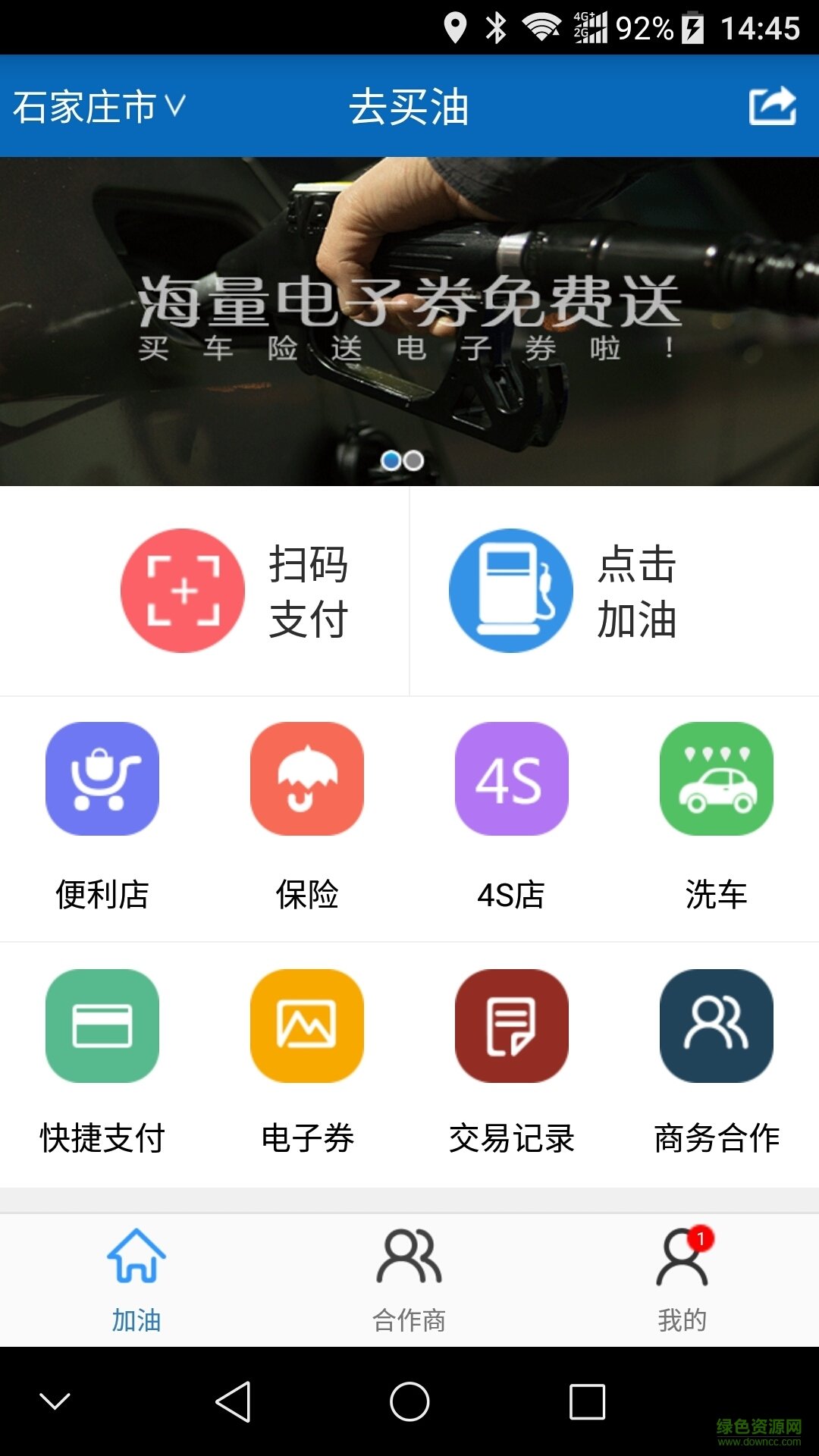Go to 4S店
The width and height of the screenshot is (819, 1456).
[x=512, y=816]
